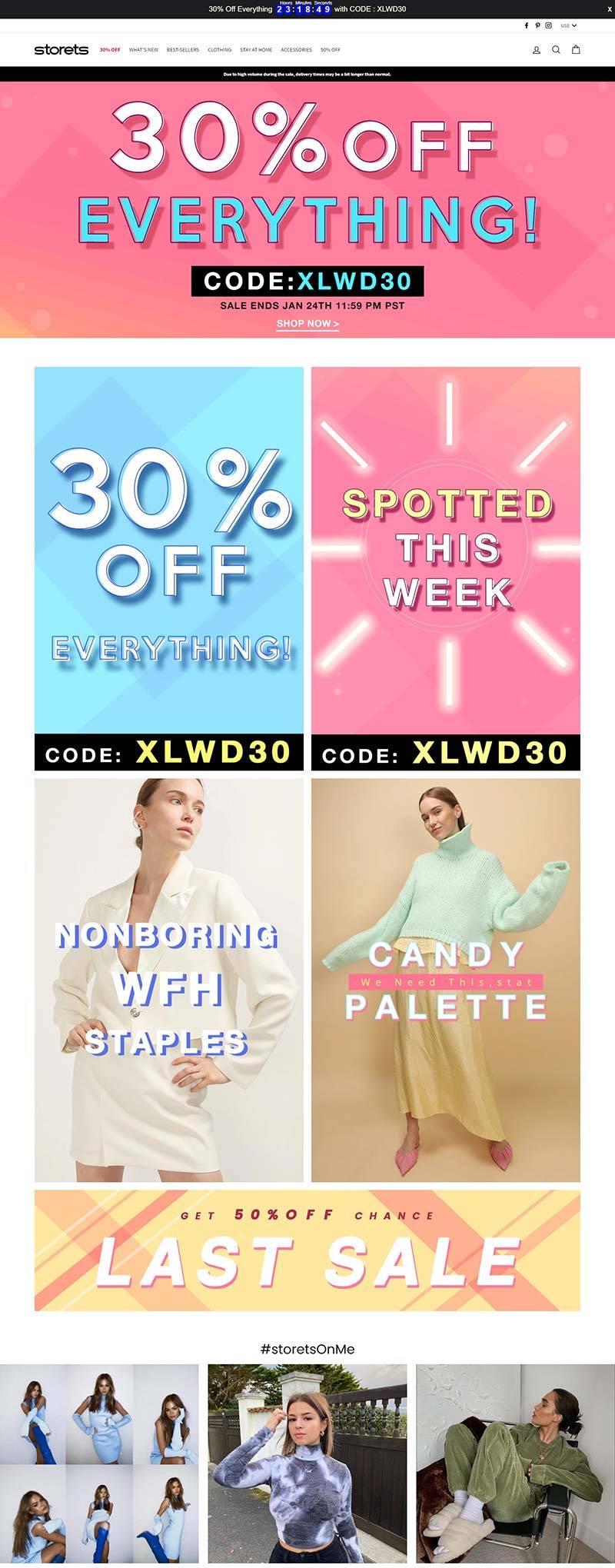Open the shopping bag

tap(576, 50)
